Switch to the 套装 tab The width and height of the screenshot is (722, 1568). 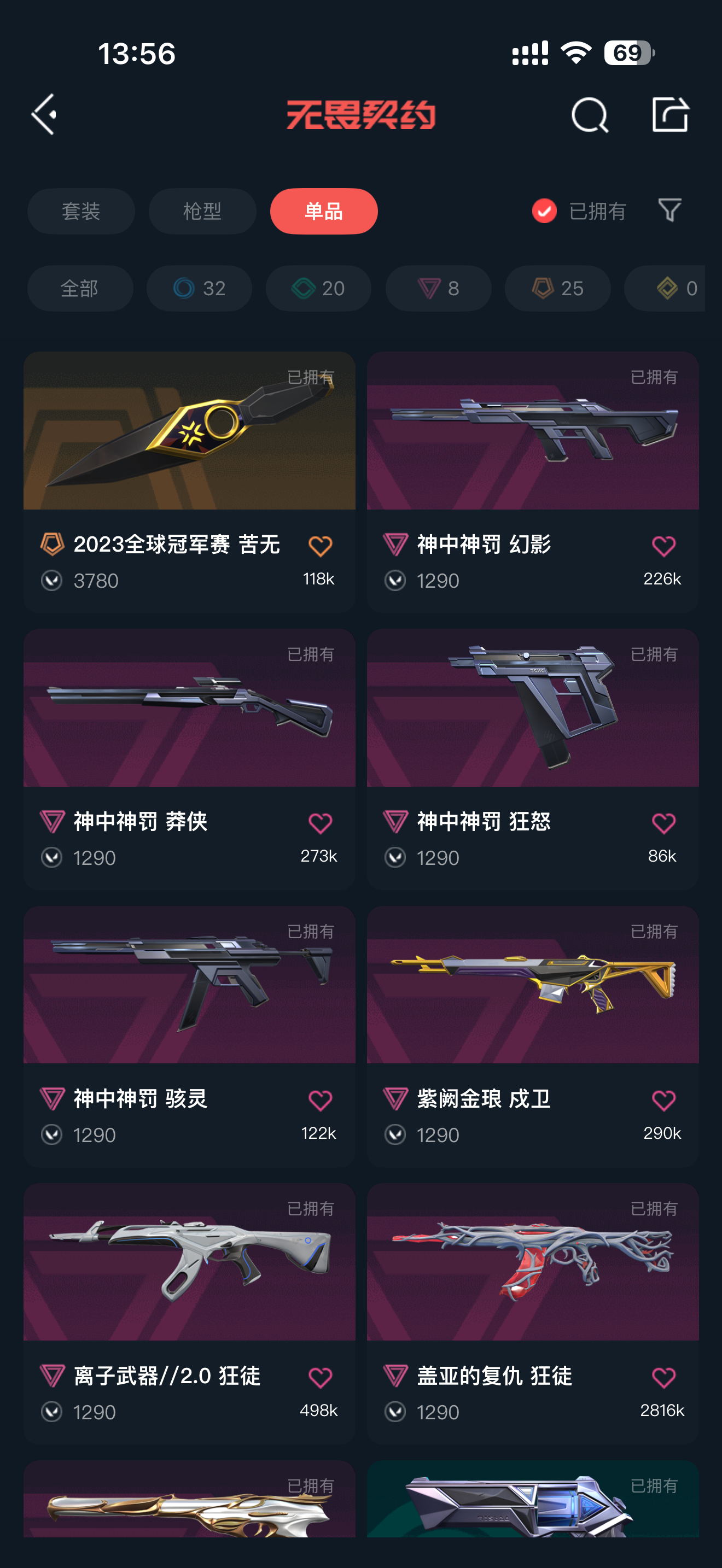(x=81, y=211)
